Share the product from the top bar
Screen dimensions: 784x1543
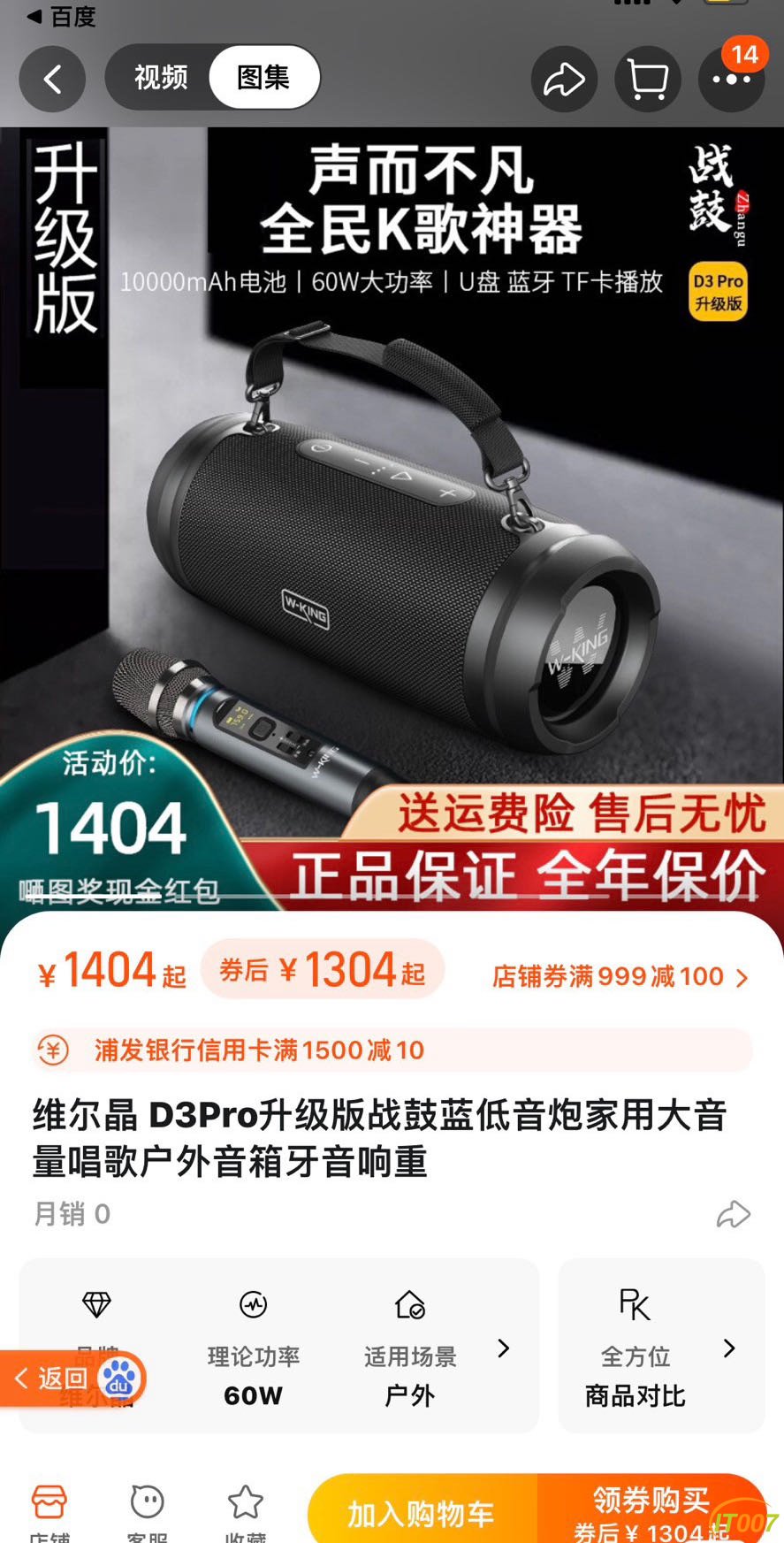coord(564,79)
